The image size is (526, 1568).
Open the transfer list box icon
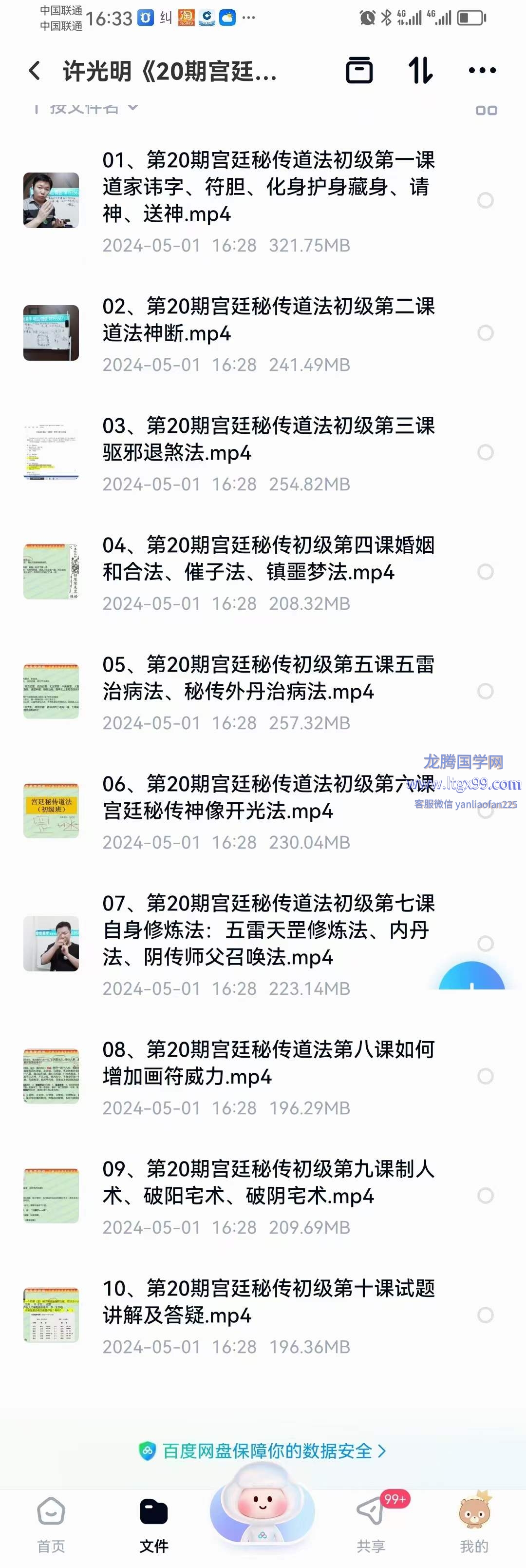tap(359, 71)
